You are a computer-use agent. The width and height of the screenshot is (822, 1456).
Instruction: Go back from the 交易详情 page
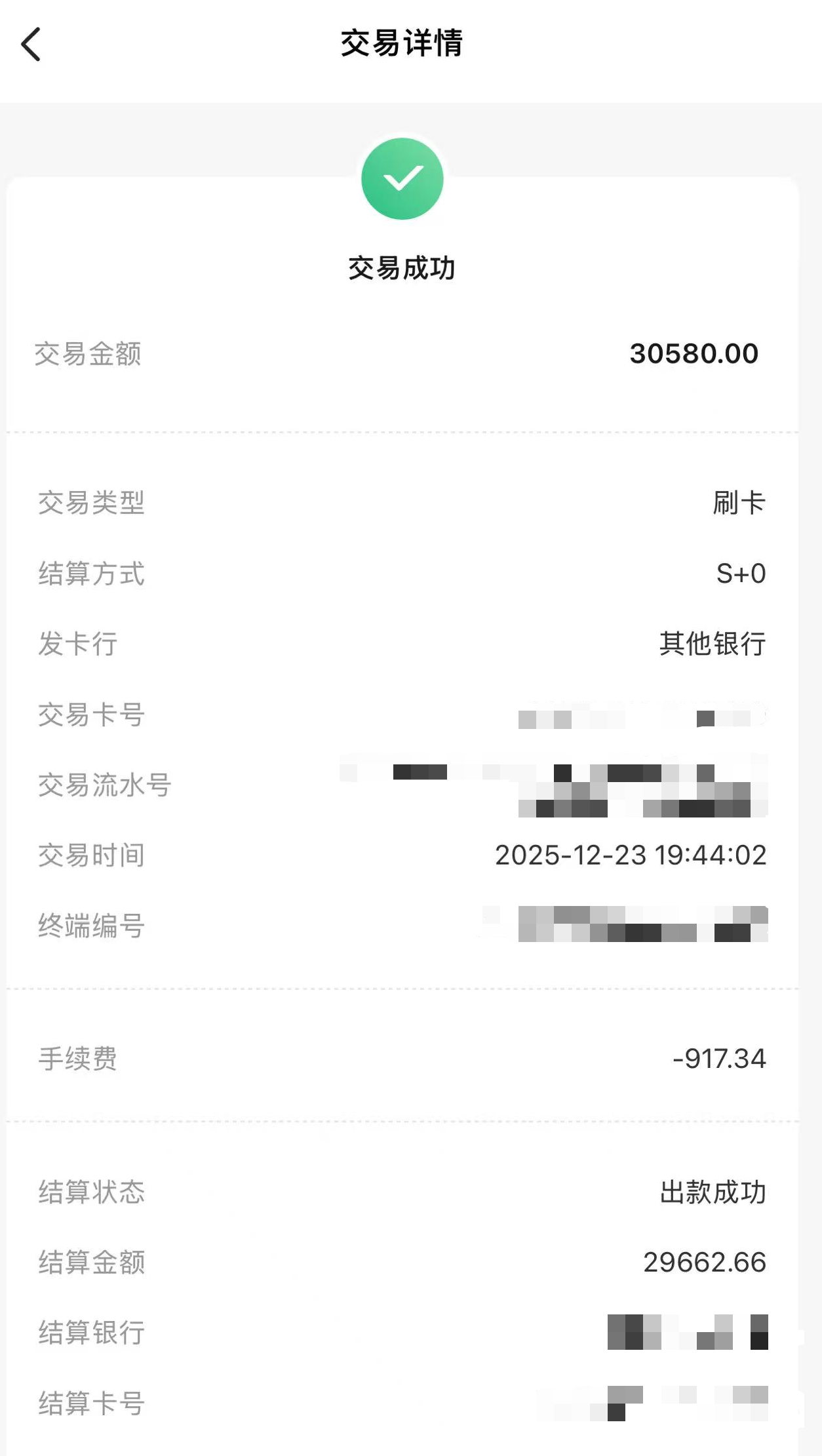31,45
